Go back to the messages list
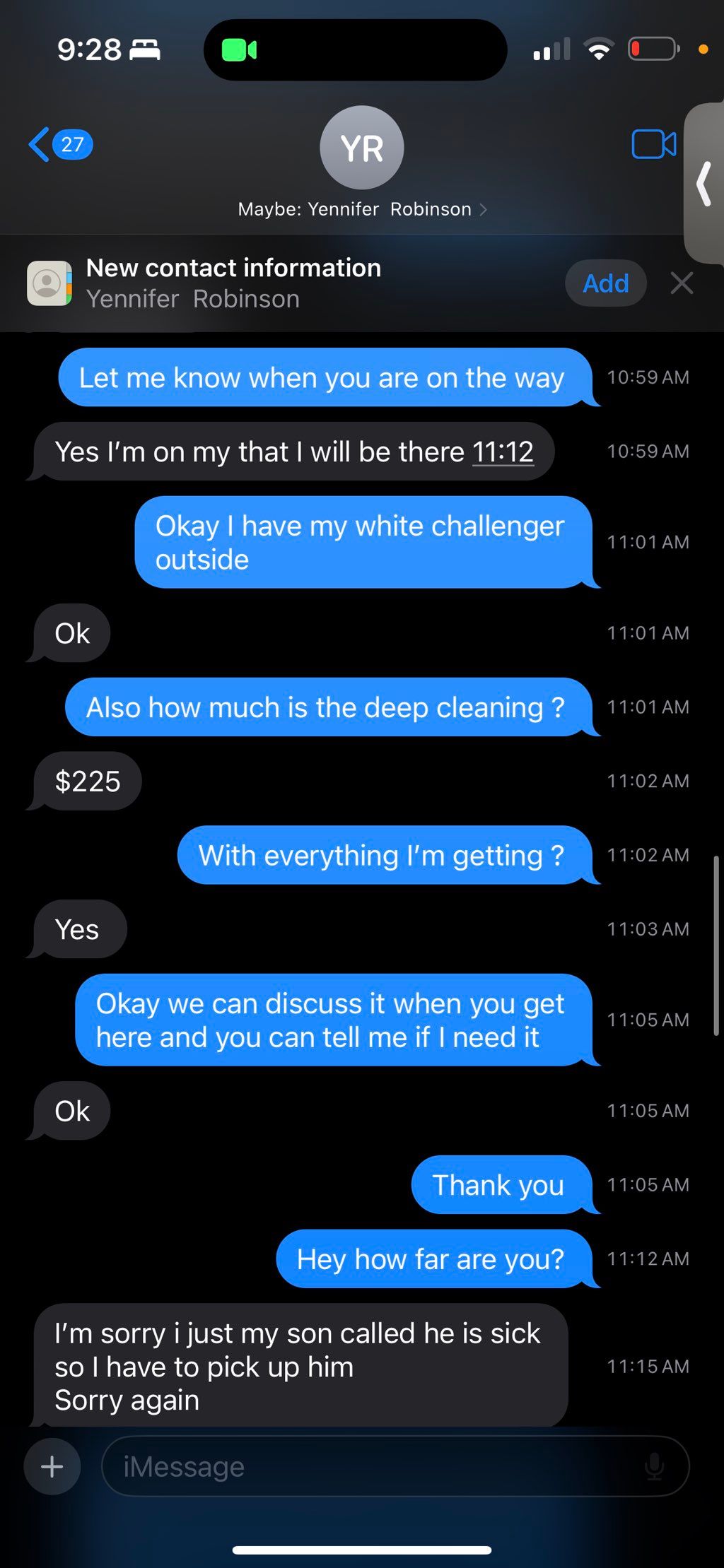Image resolution: width=724 pixels, height=1568 pixels. (x=60, y=145)
